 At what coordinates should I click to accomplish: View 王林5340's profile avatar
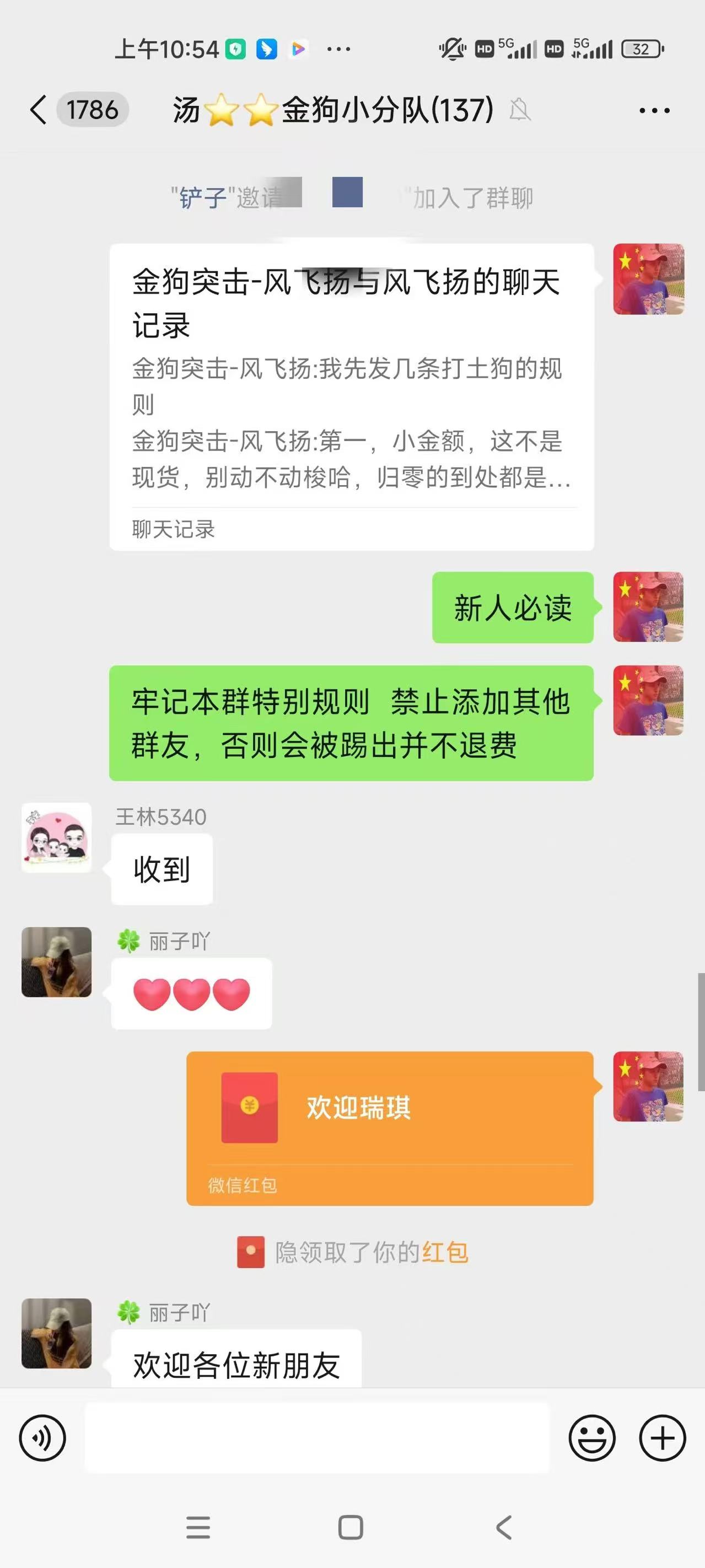[x=57, y=837]
